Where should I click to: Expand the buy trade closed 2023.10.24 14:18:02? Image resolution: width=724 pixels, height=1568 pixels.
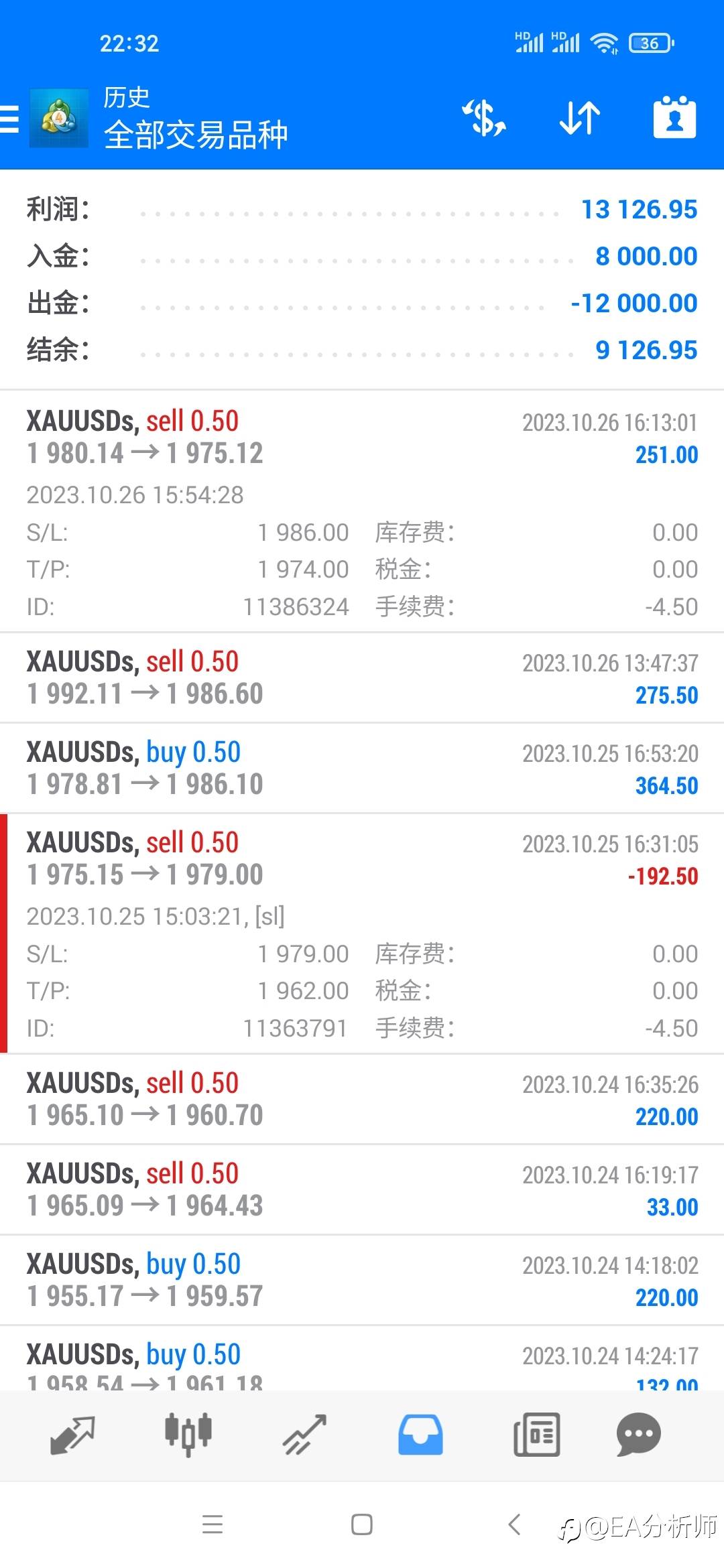362,1280
